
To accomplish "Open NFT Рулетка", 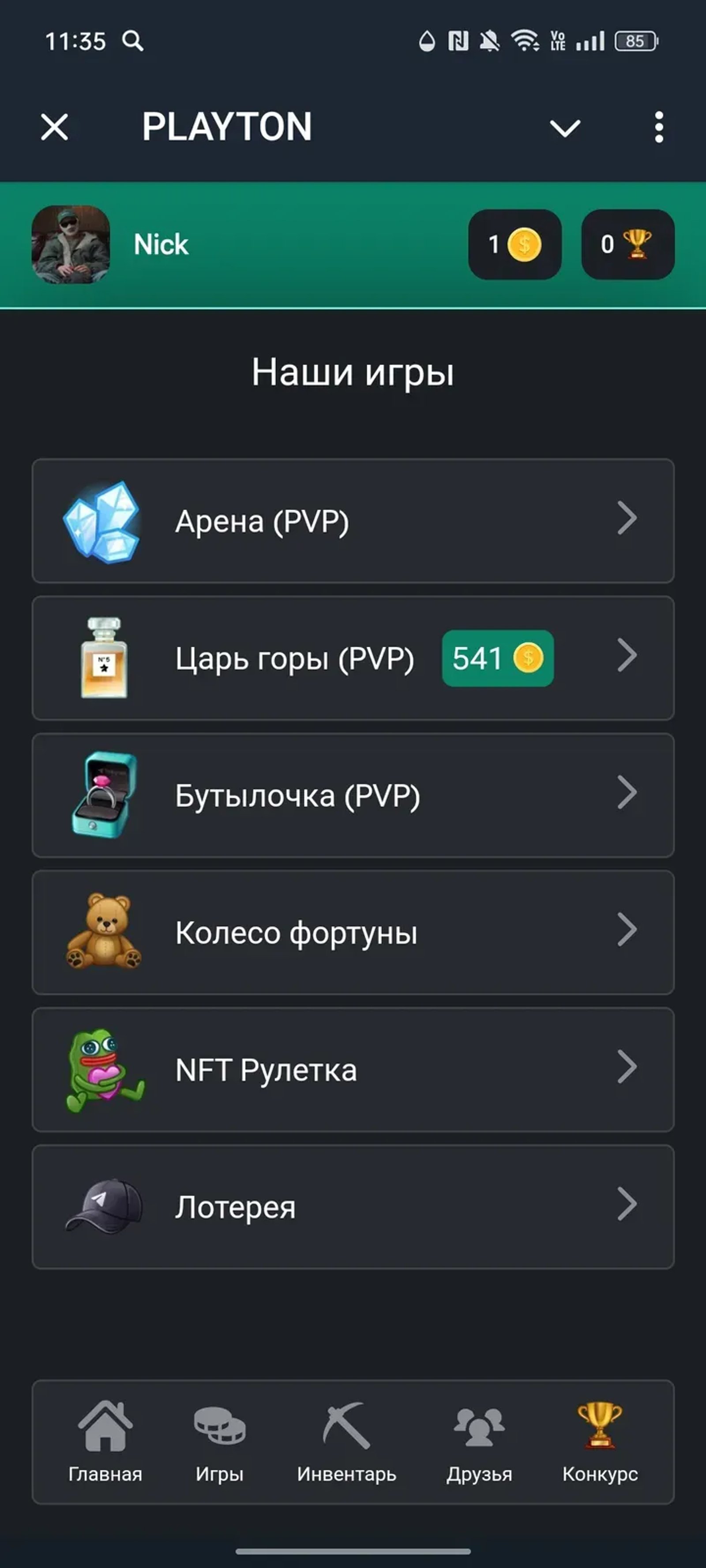I will (x=353, y=1070).
